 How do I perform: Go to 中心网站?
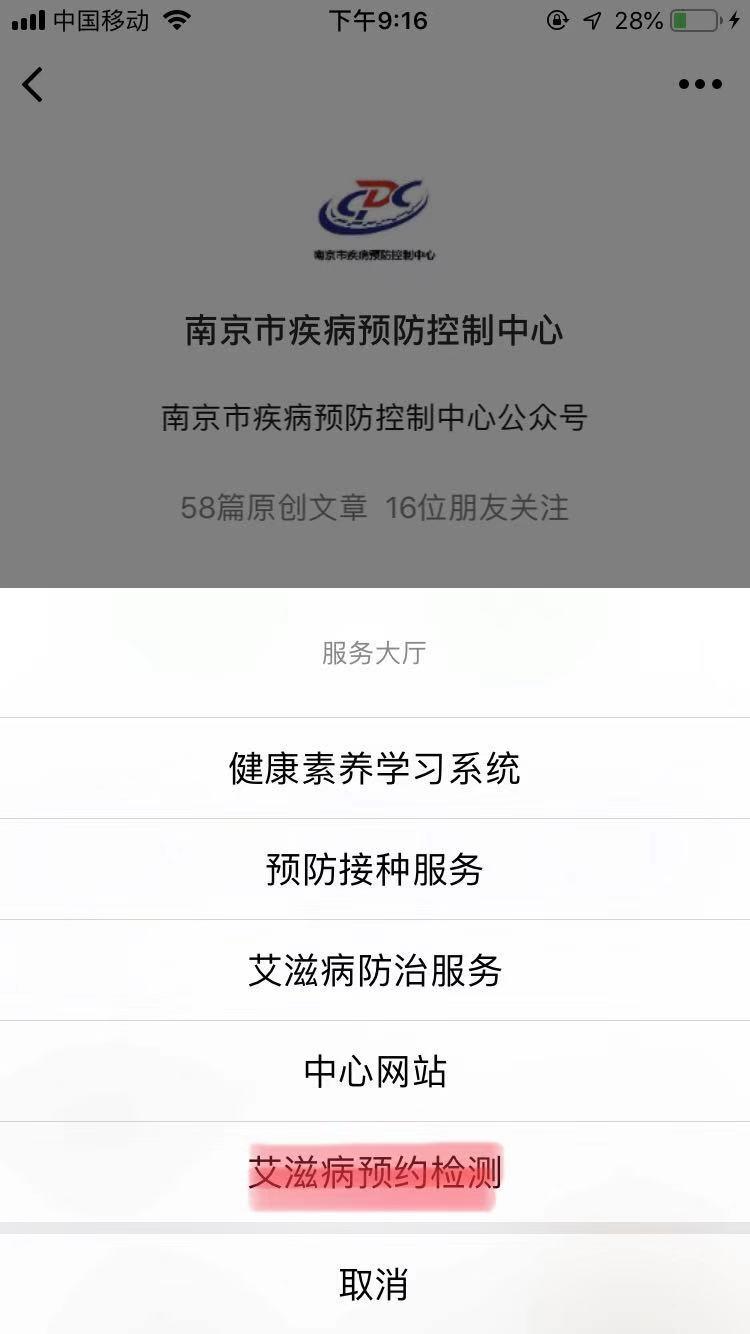(375, 1071)
